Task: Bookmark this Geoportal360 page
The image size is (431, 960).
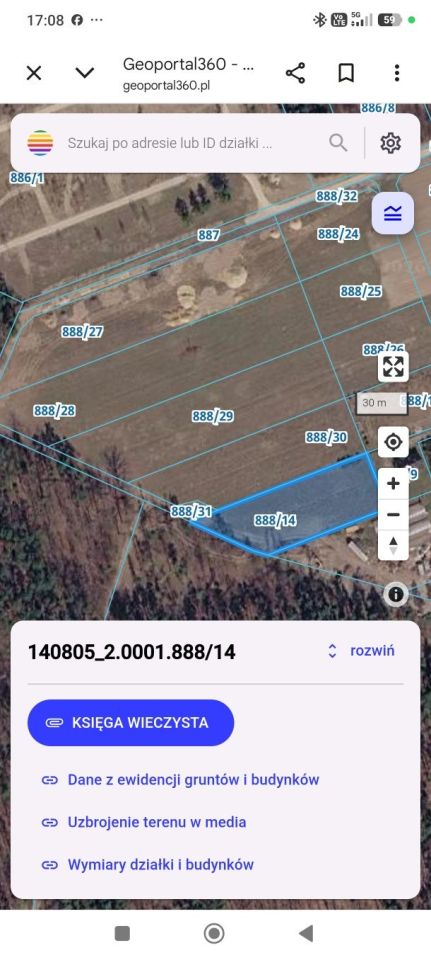Action: (x=346, y=73)
